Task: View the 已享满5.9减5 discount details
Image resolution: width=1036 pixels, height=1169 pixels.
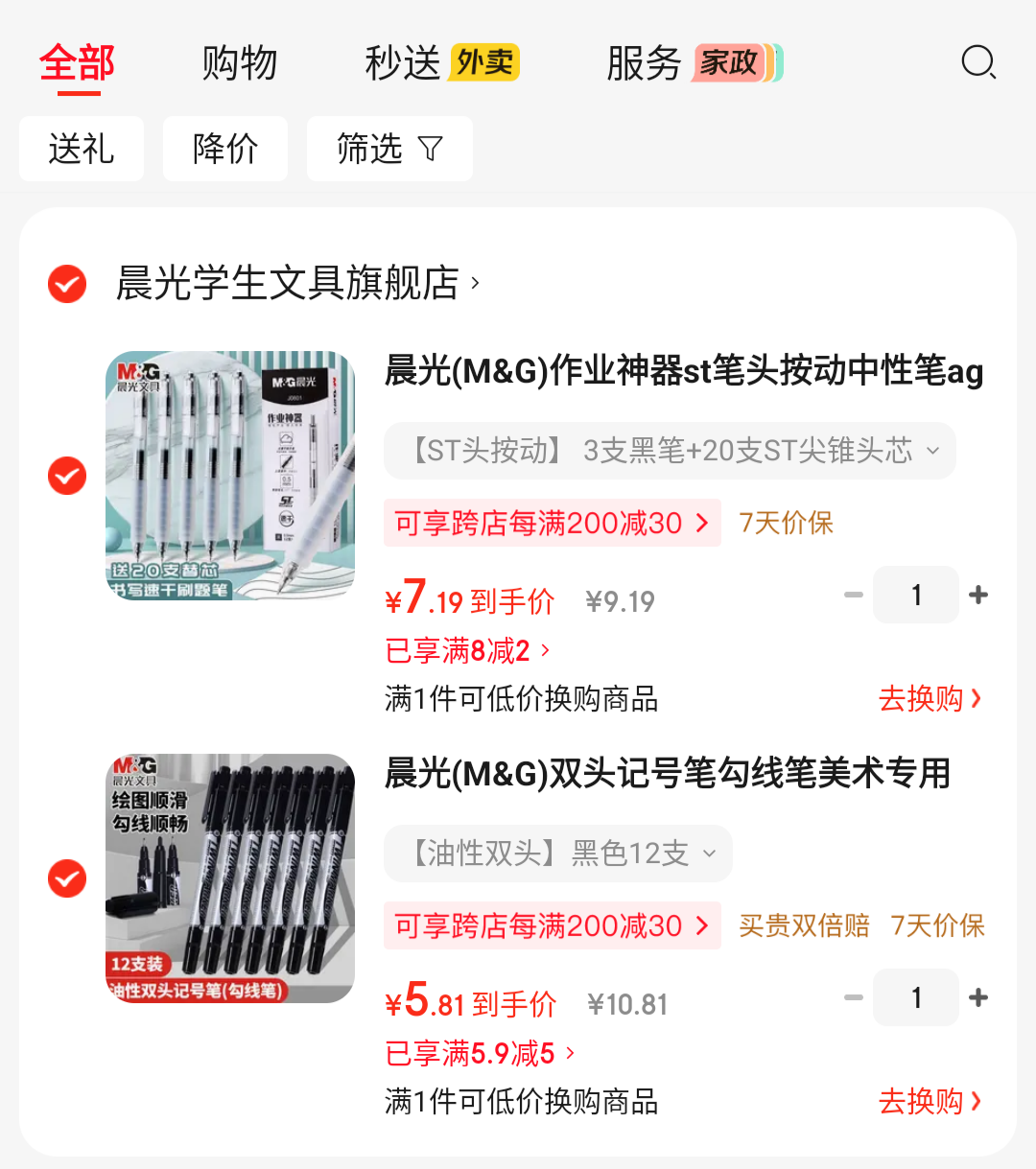Action: (480, 1054)
